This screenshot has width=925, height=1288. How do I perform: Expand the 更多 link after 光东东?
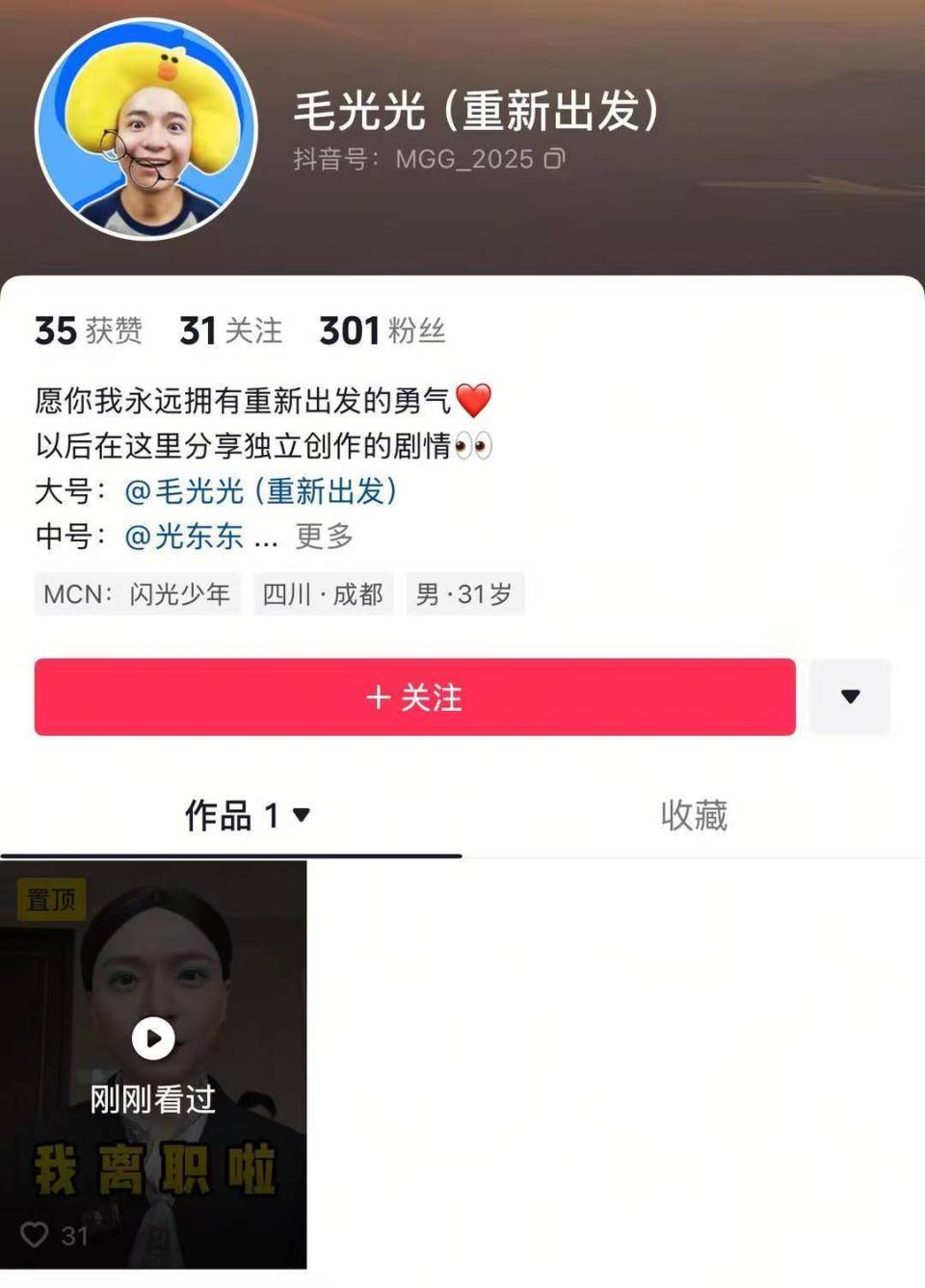322,538
